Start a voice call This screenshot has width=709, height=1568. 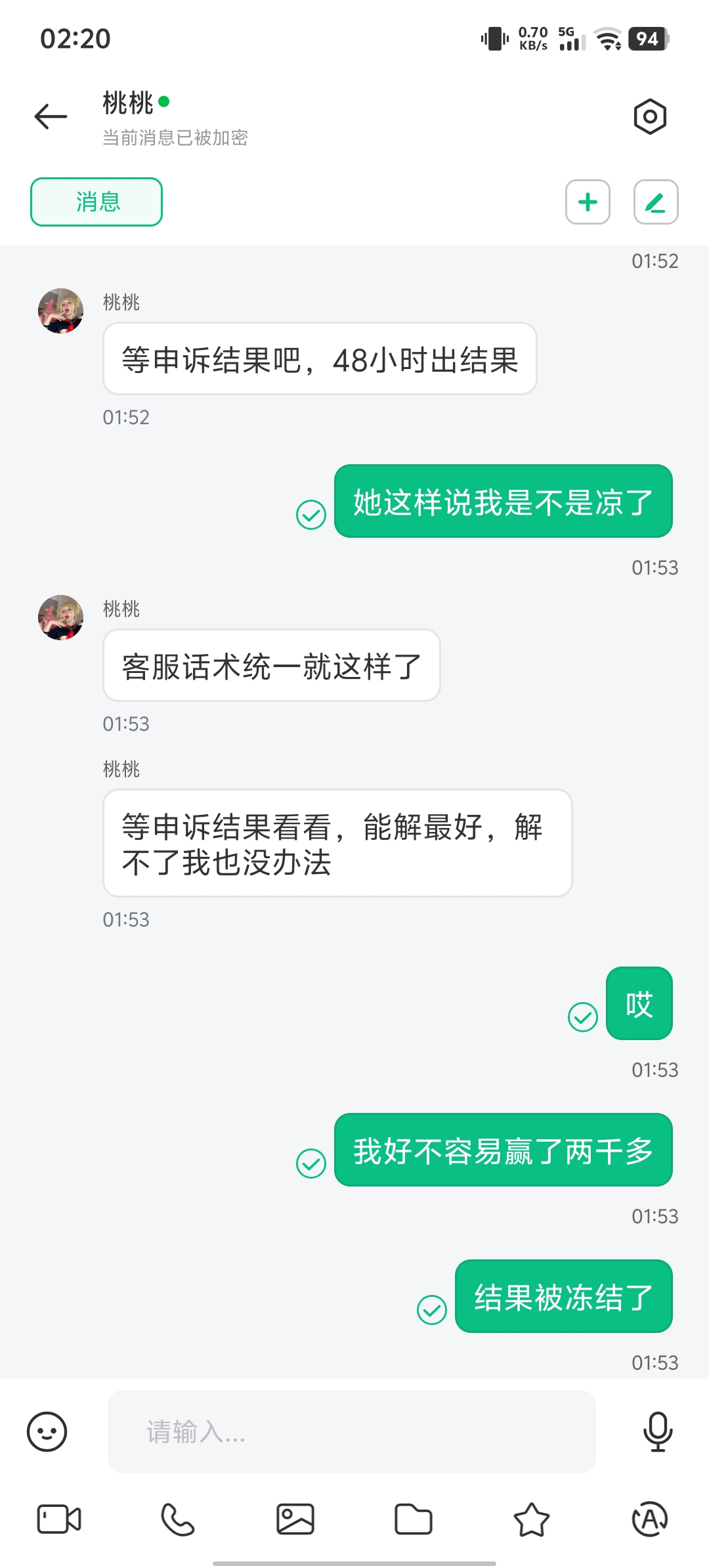point(177,1519)
